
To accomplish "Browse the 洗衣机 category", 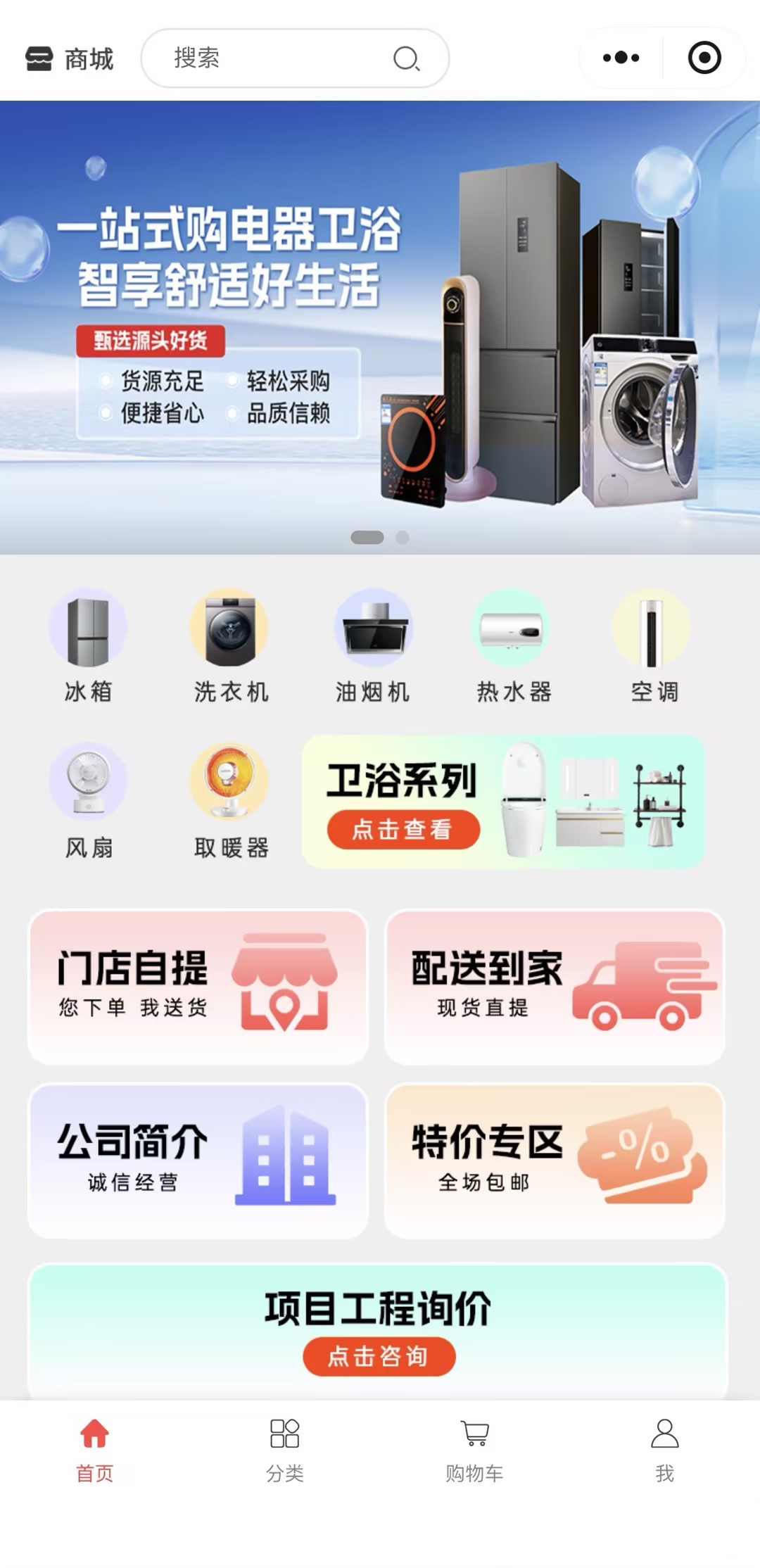I will (x=230, y=645).
